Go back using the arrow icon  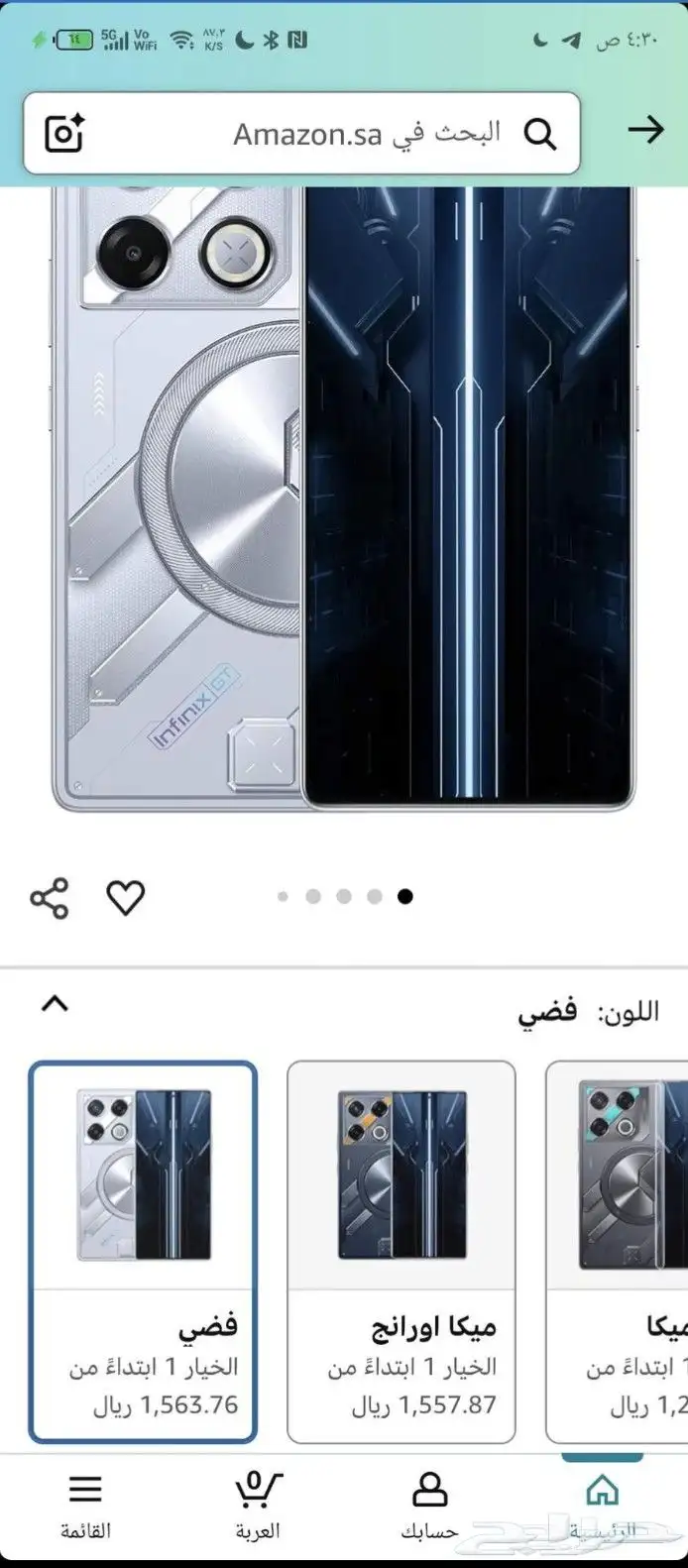645,129
